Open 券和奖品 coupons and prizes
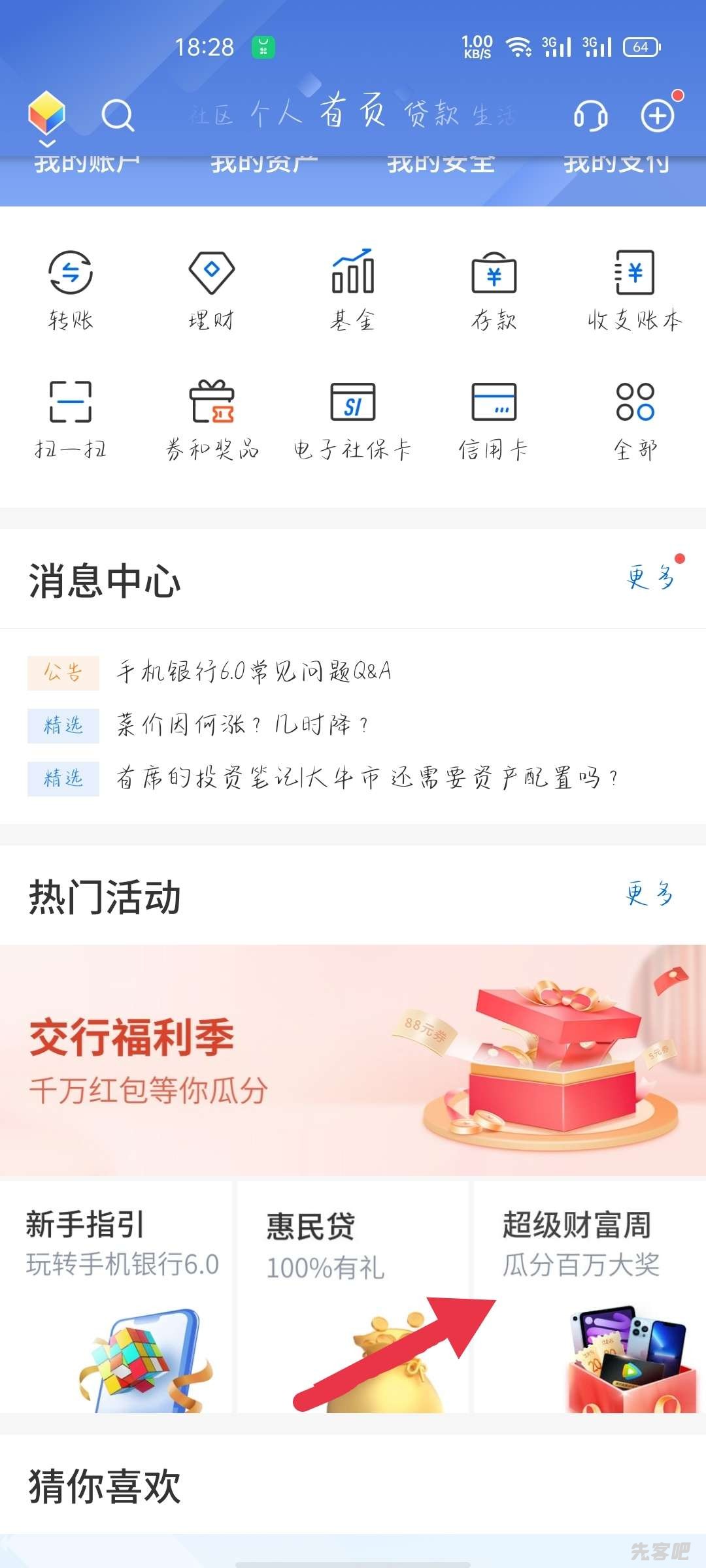 pos(212,419)
